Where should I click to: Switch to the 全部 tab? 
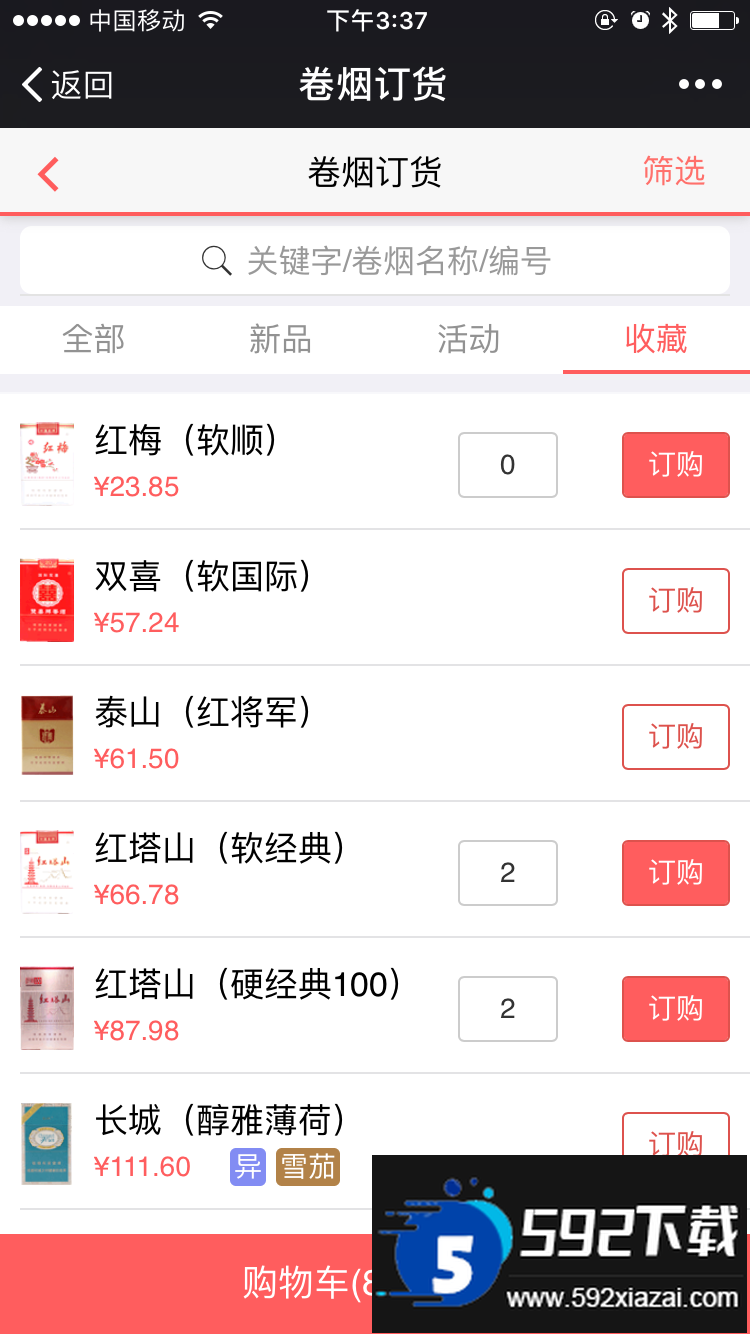pos(94,340)
